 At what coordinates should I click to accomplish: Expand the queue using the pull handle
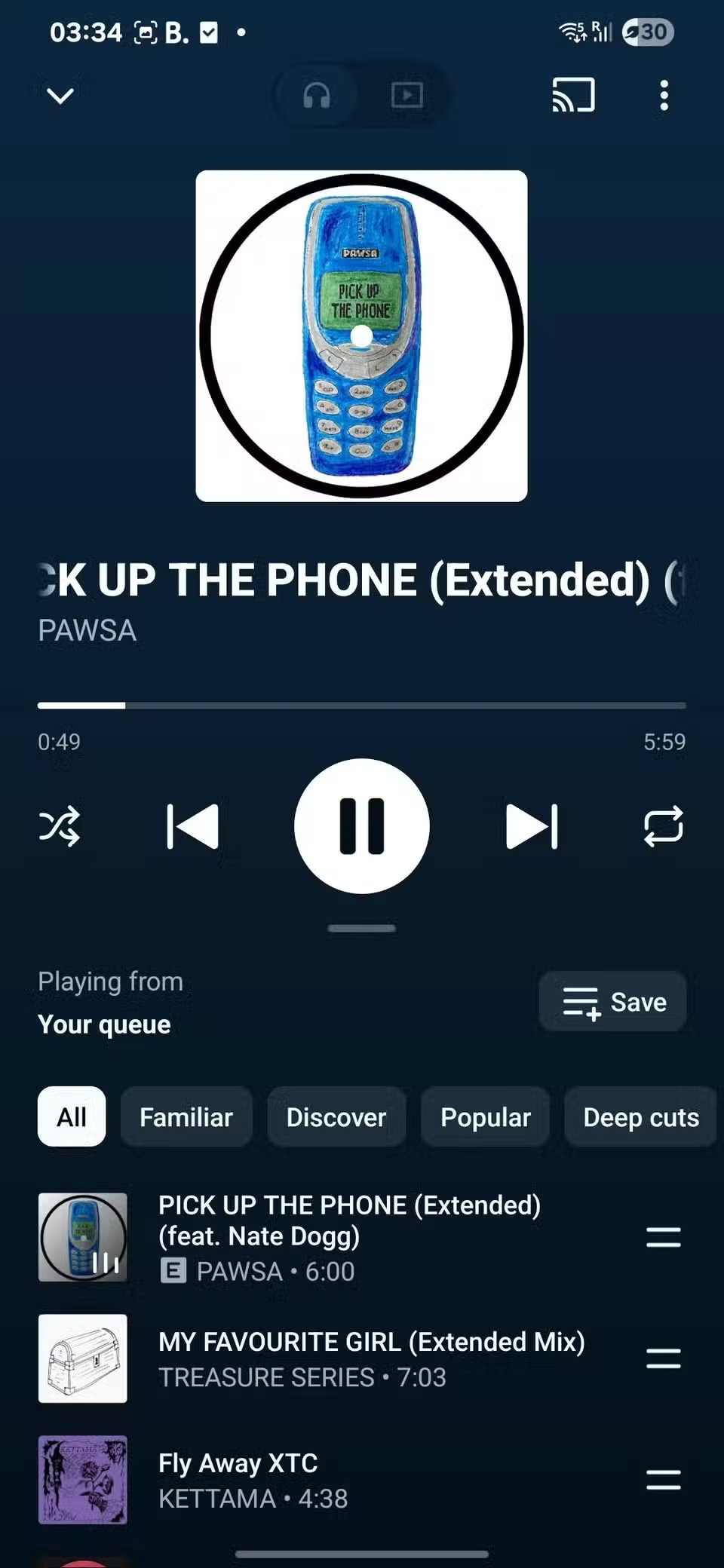[x=361, y=928]
